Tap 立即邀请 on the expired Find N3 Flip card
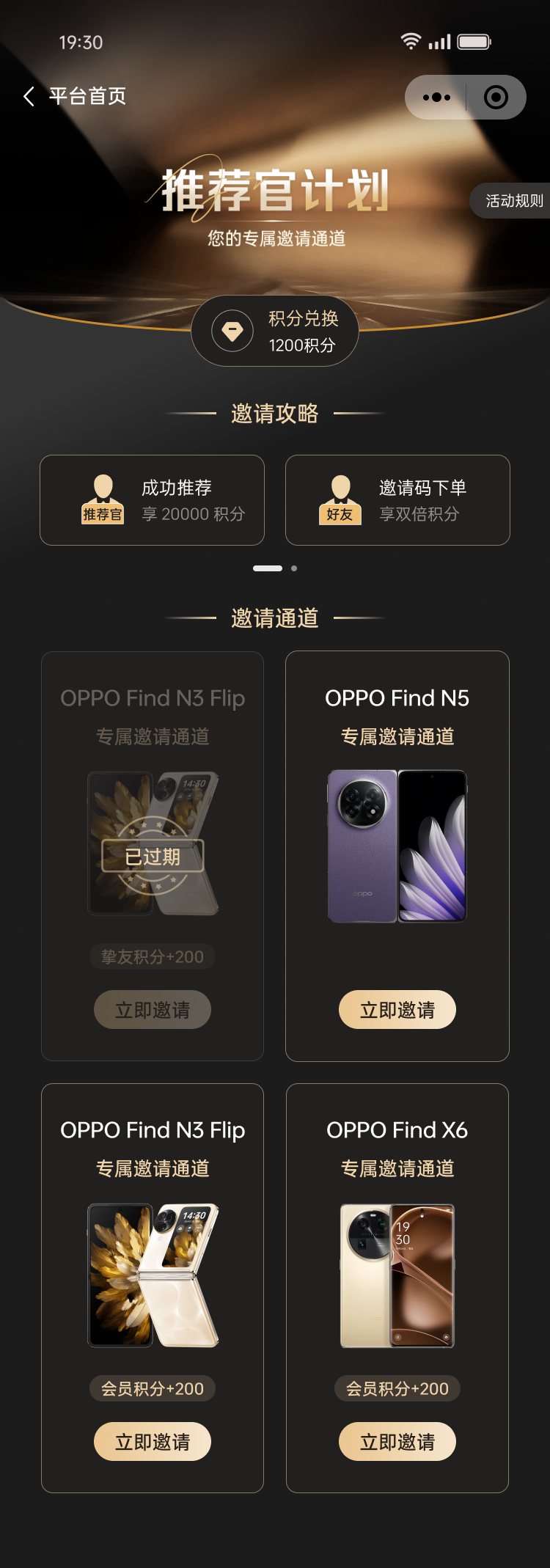 click(x=152, y=1010)
